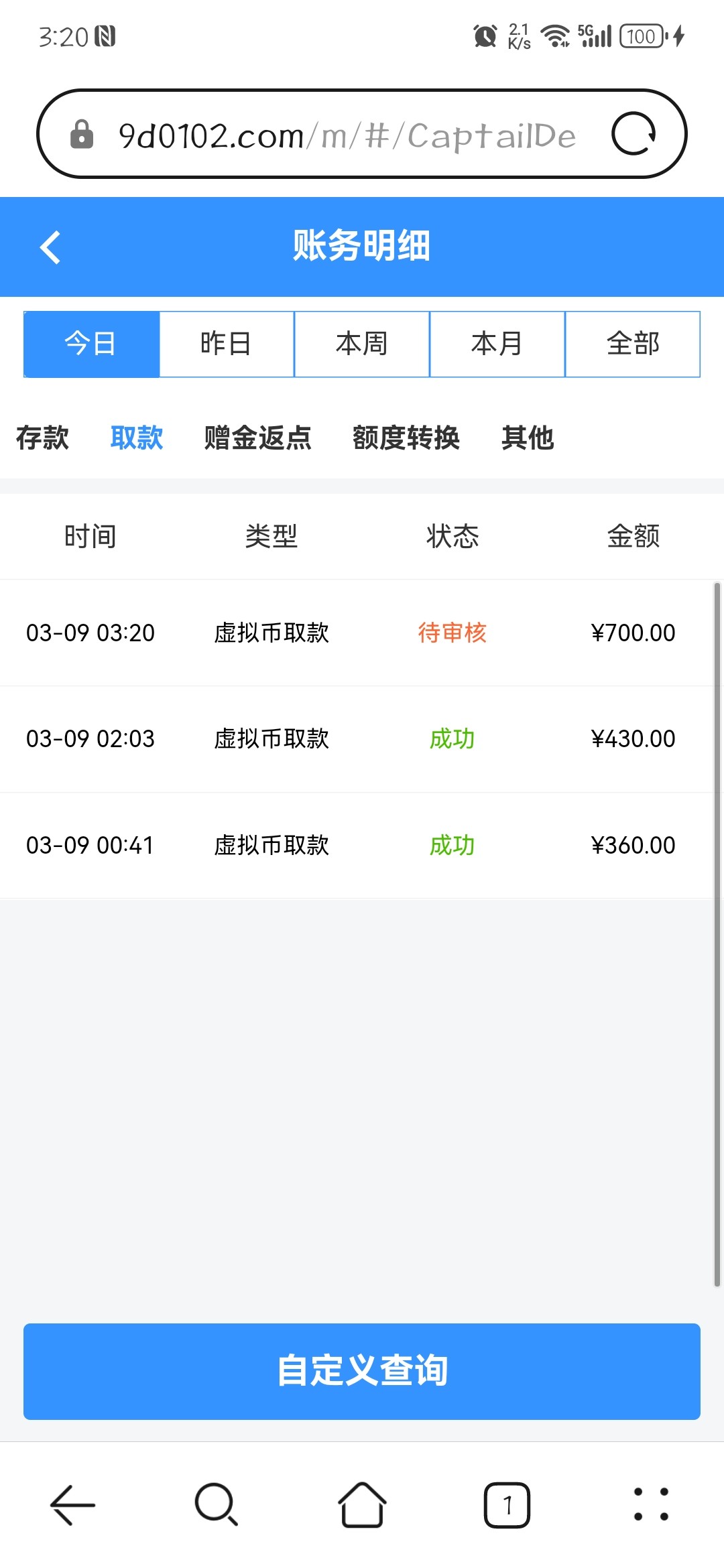Switch filter to 昨日

(x=226, y=344)
